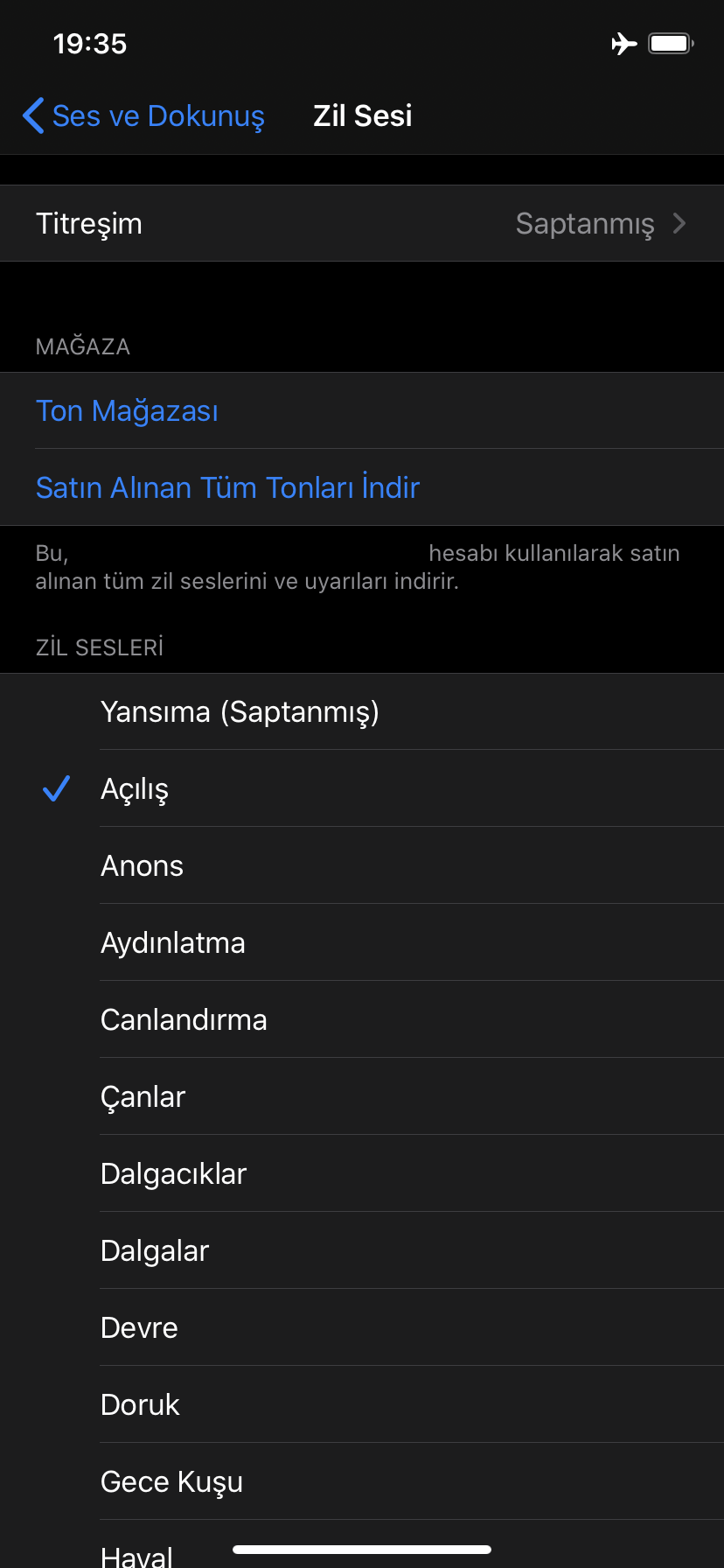
Task: Go back to Ses ve Dokunuş
Action: pos(144,115)
